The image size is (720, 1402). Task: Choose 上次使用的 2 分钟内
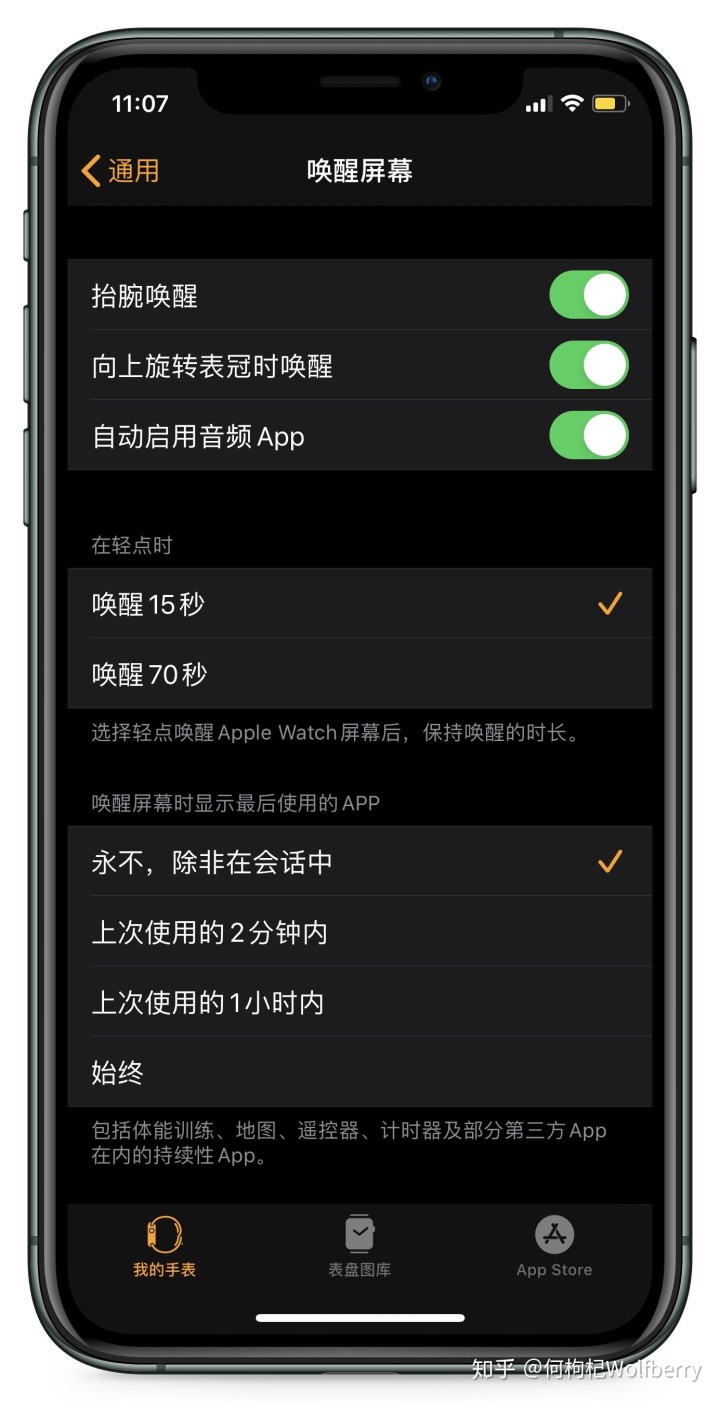[360, 932]
